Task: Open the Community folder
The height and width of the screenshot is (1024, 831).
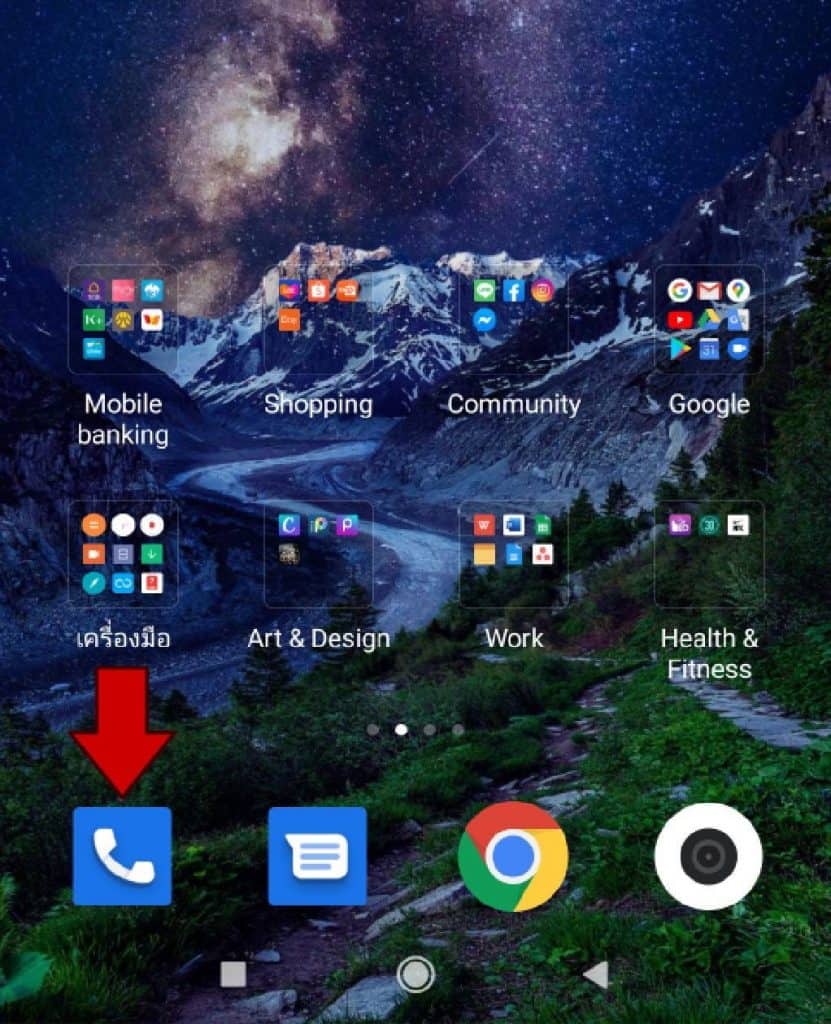Action: 514,319
